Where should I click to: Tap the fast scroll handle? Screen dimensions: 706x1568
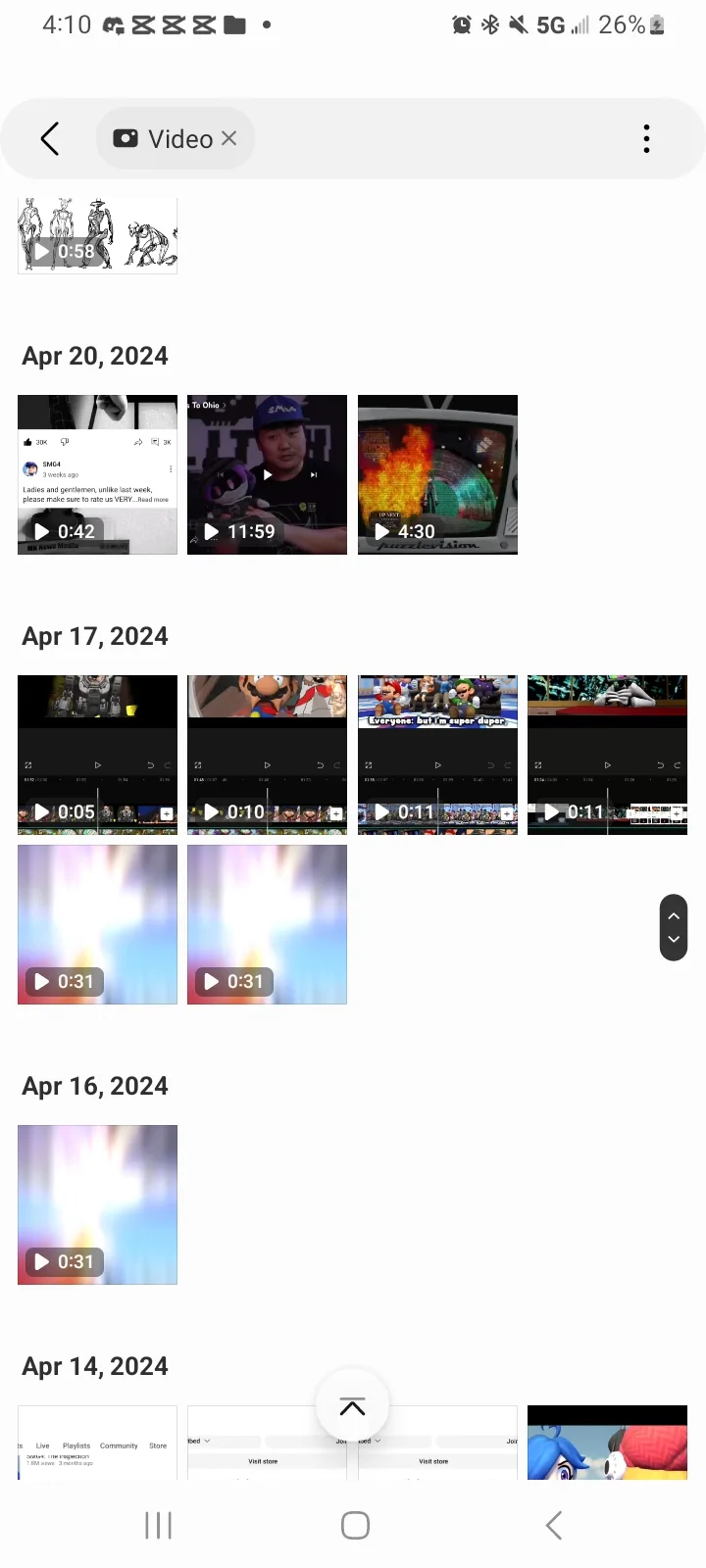coord(674,927)
